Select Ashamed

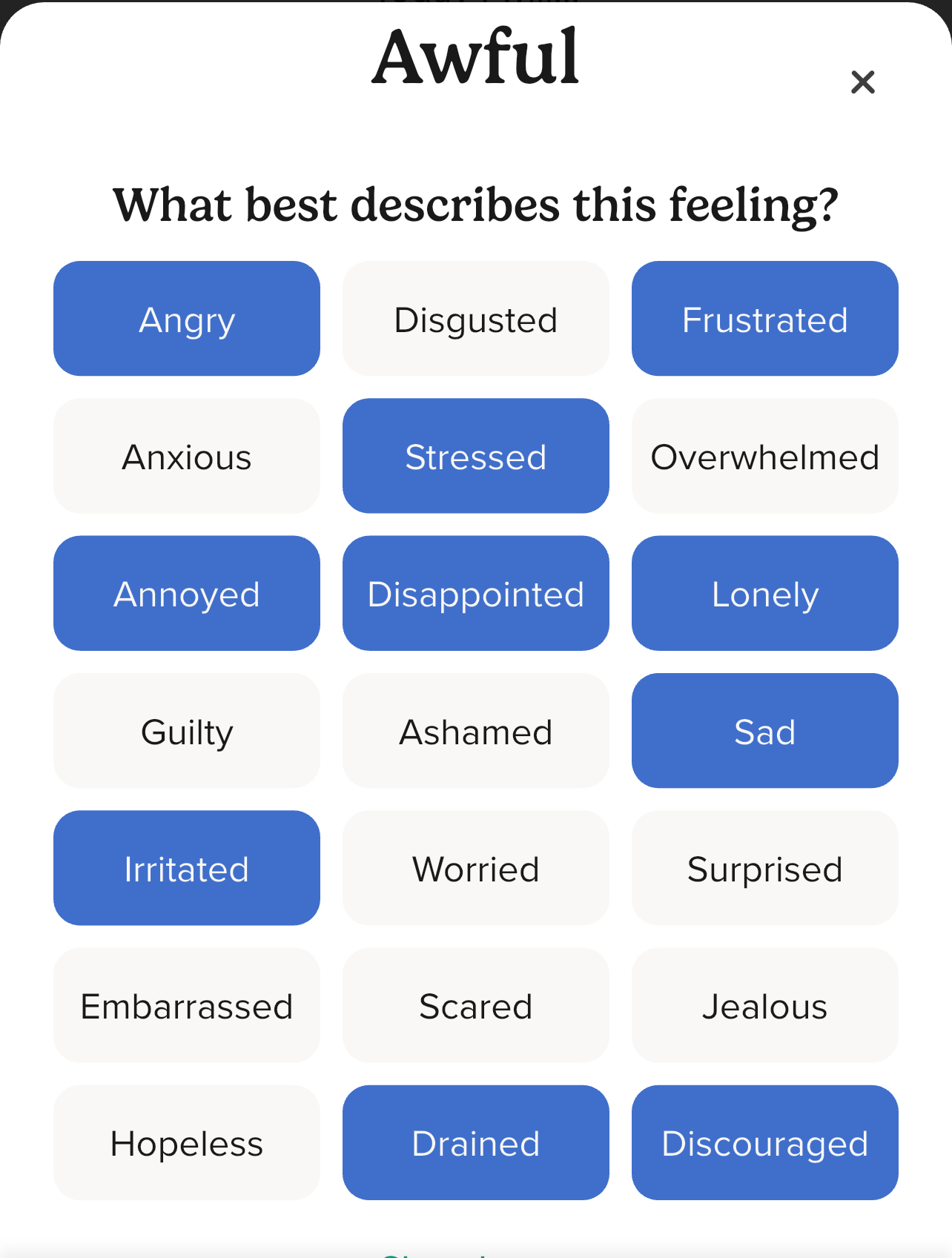[476, 731]
